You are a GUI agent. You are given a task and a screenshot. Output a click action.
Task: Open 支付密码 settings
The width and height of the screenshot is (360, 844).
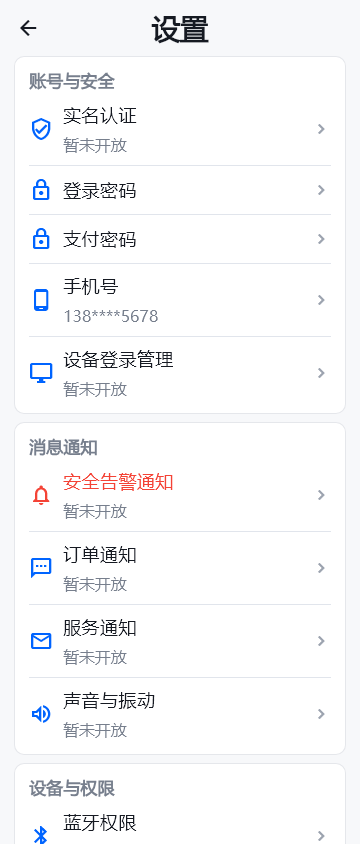click(180, 239)
